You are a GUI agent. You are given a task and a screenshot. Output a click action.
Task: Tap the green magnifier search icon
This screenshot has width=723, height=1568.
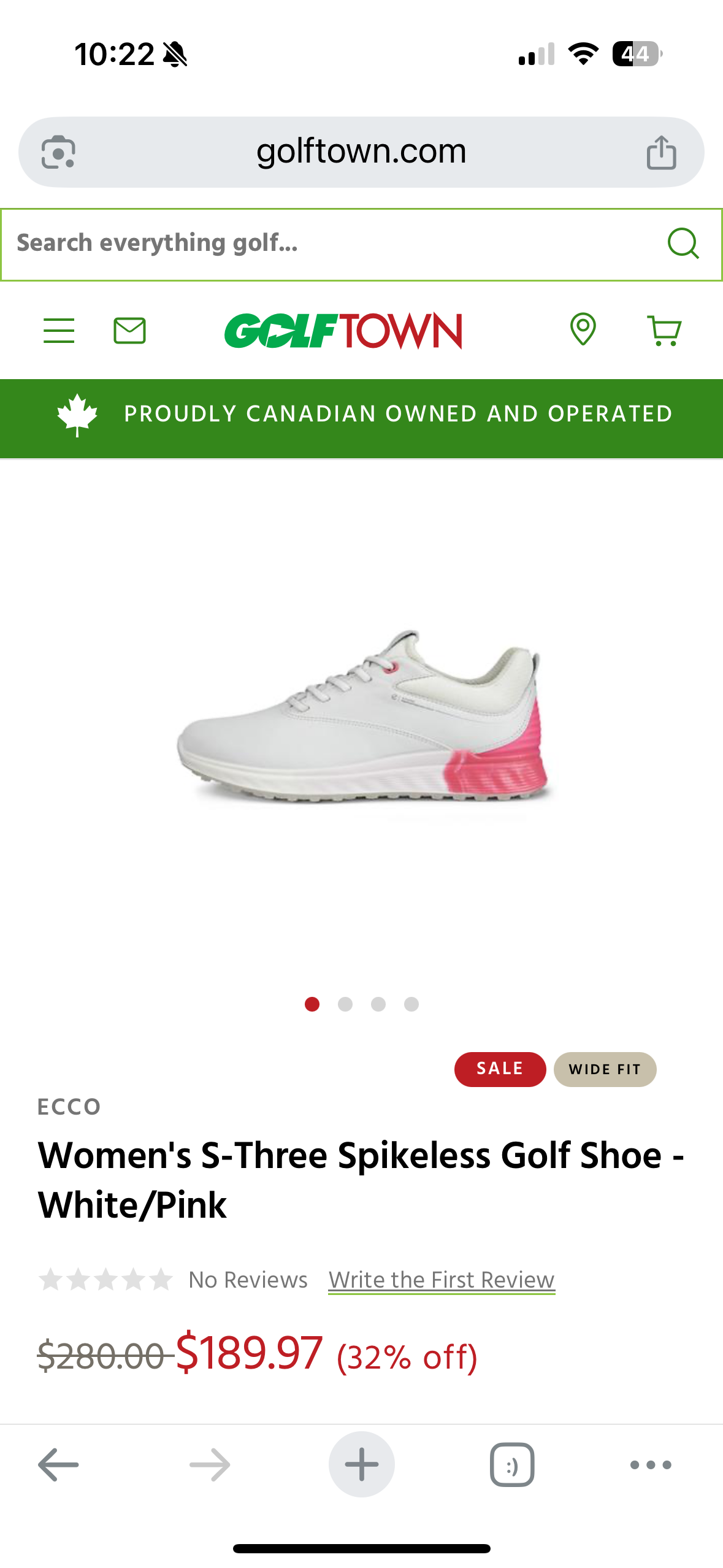tap(683, 244)
